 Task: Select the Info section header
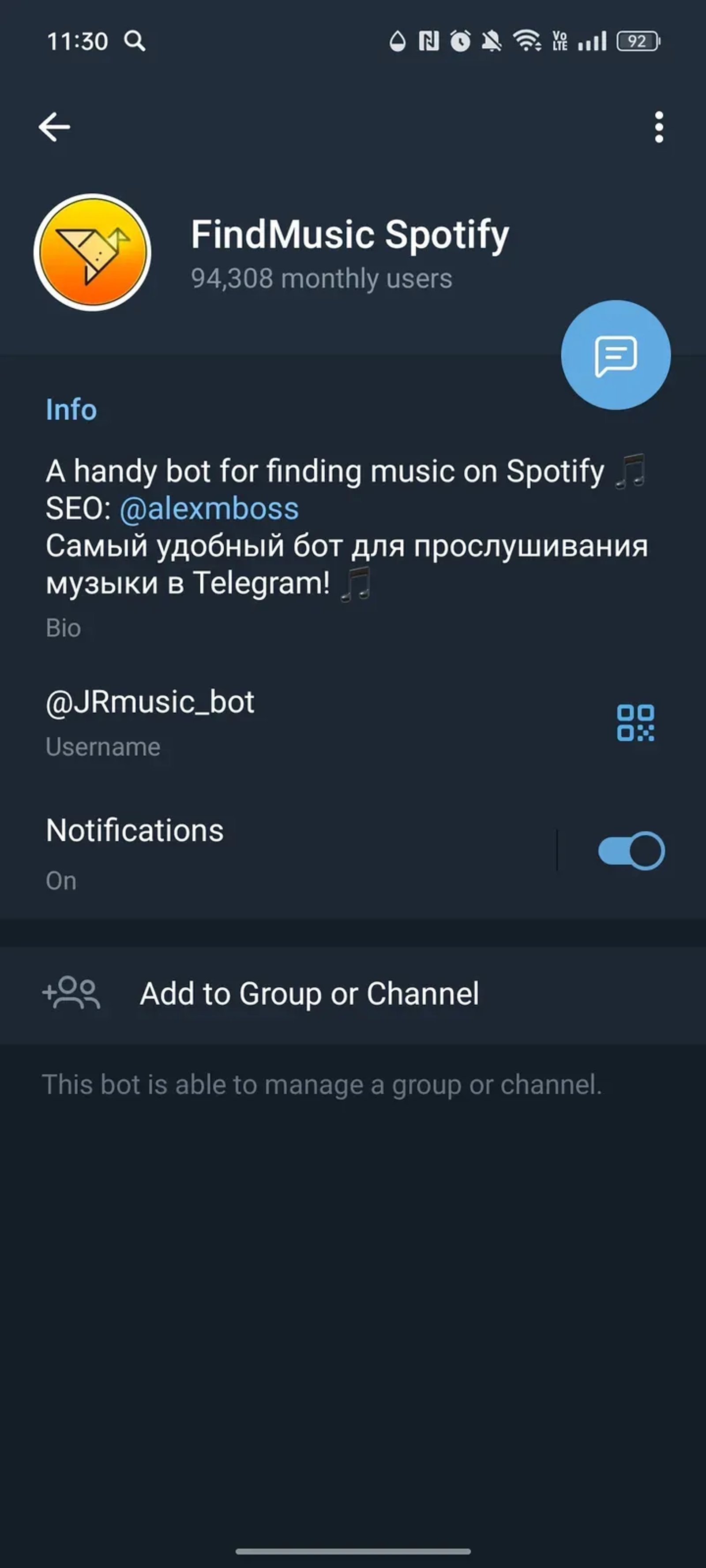click(x=71, y=409)
